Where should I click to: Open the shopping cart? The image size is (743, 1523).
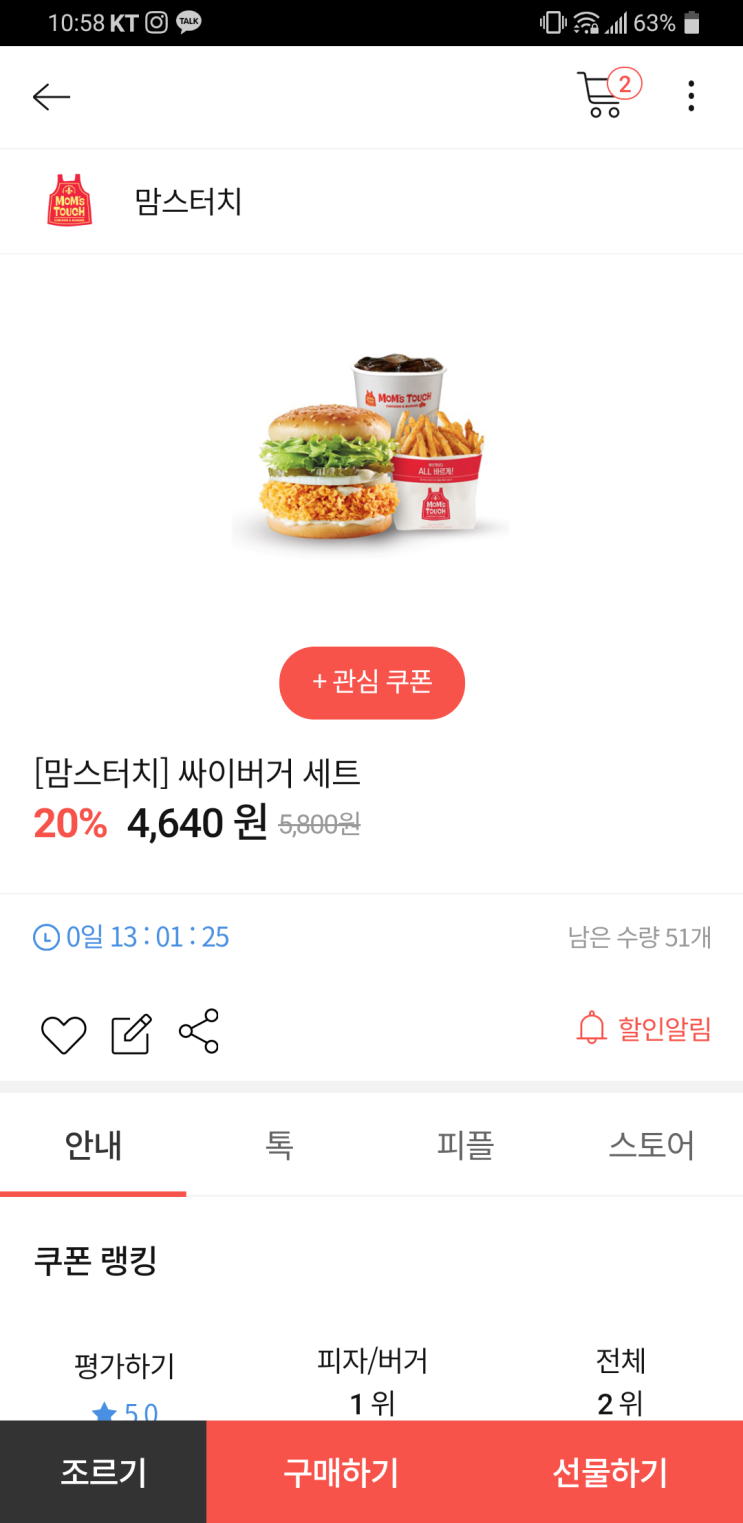click(x=603, y=95)
